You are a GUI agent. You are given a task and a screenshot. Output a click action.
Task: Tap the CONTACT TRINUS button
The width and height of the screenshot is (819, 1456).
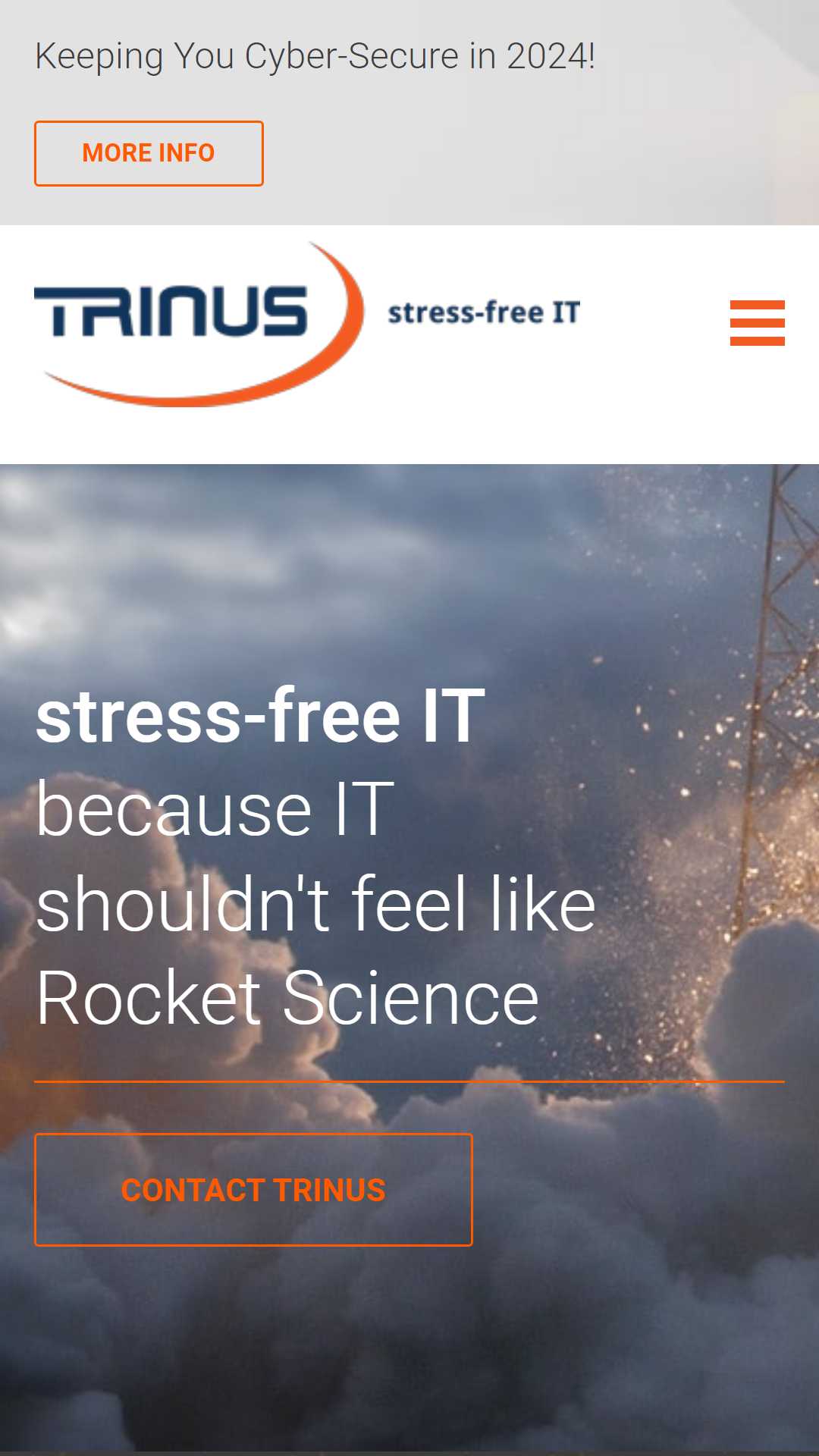(x=253, y=1190)
